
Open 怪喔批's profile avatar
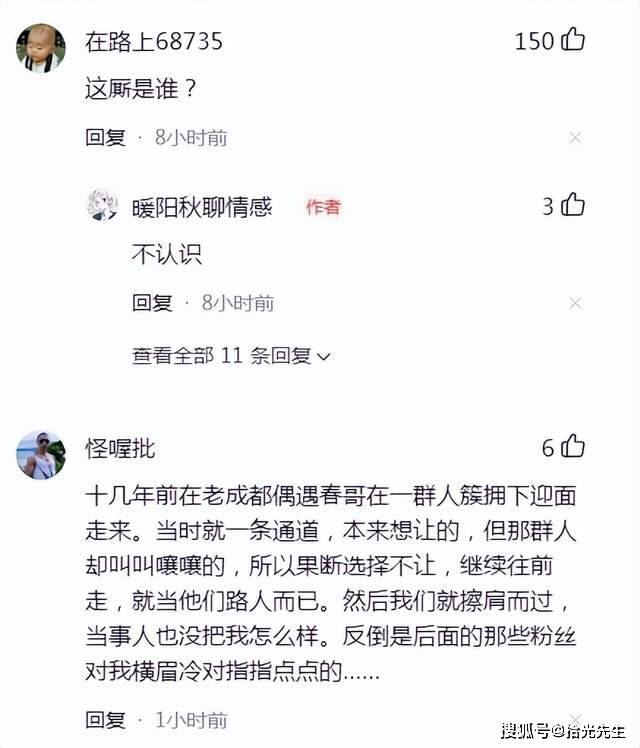pos(41,455)
